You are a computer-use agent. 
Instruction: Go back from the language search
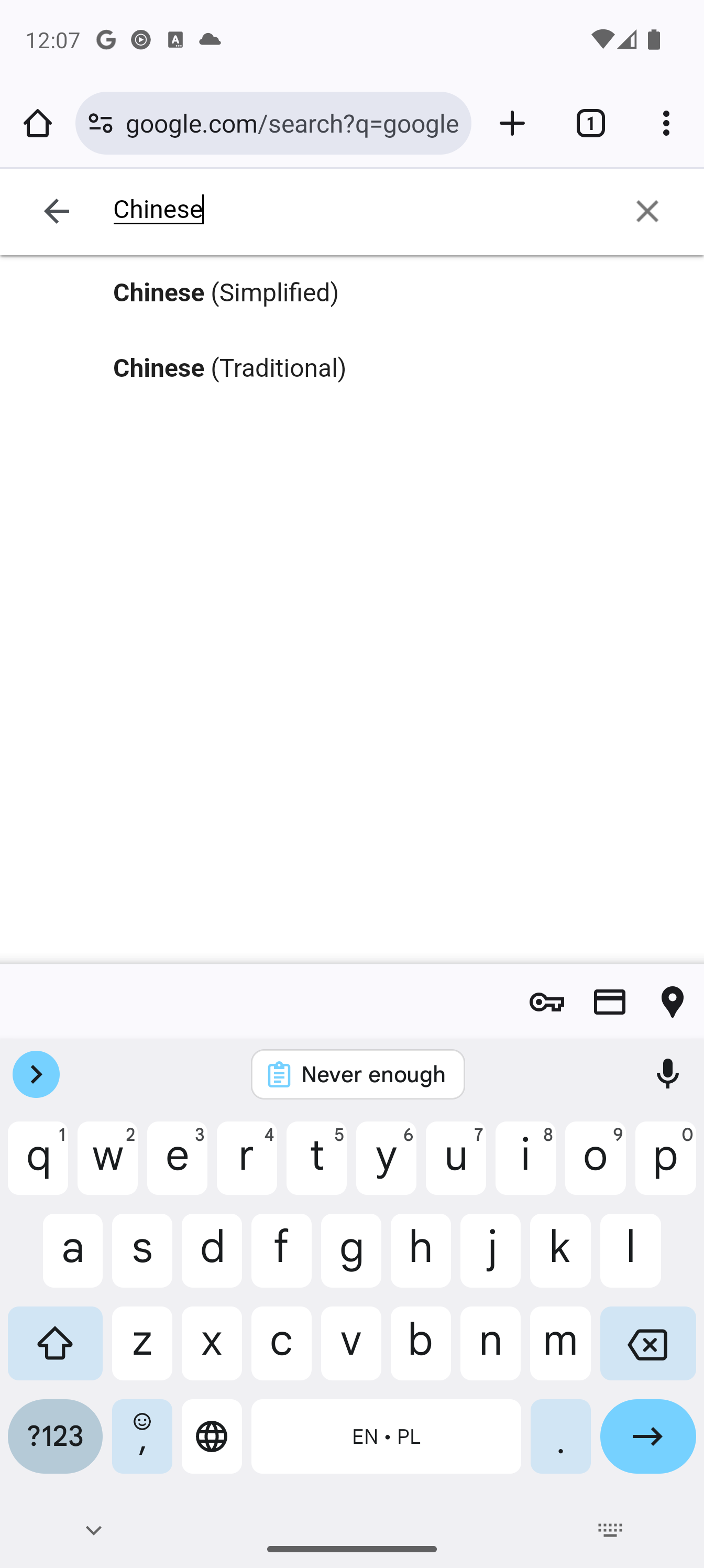(57, 211)
